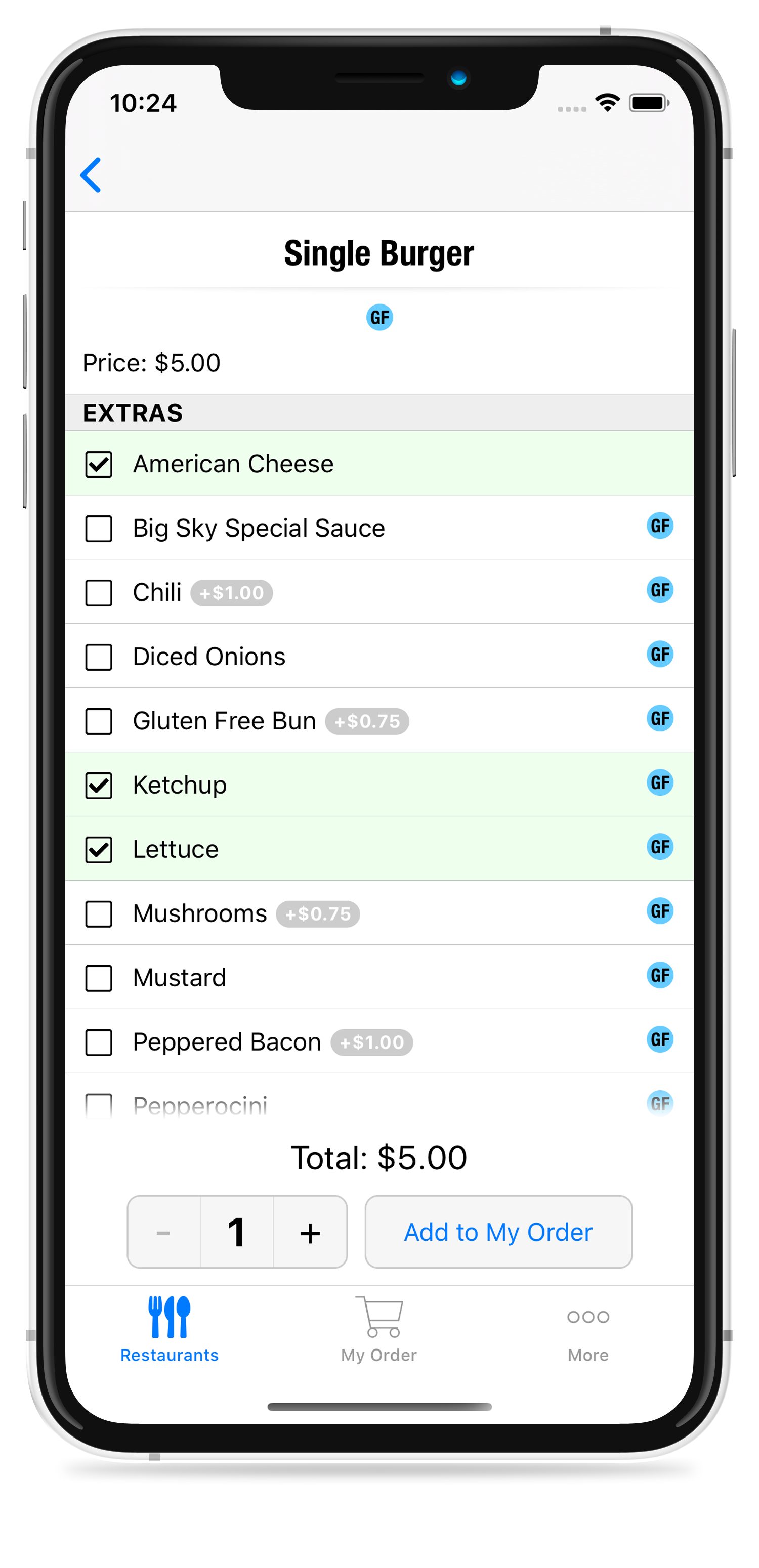Uncheck American Cheese extra
This screenshot has width=759, height=1568.
[99, 464]
